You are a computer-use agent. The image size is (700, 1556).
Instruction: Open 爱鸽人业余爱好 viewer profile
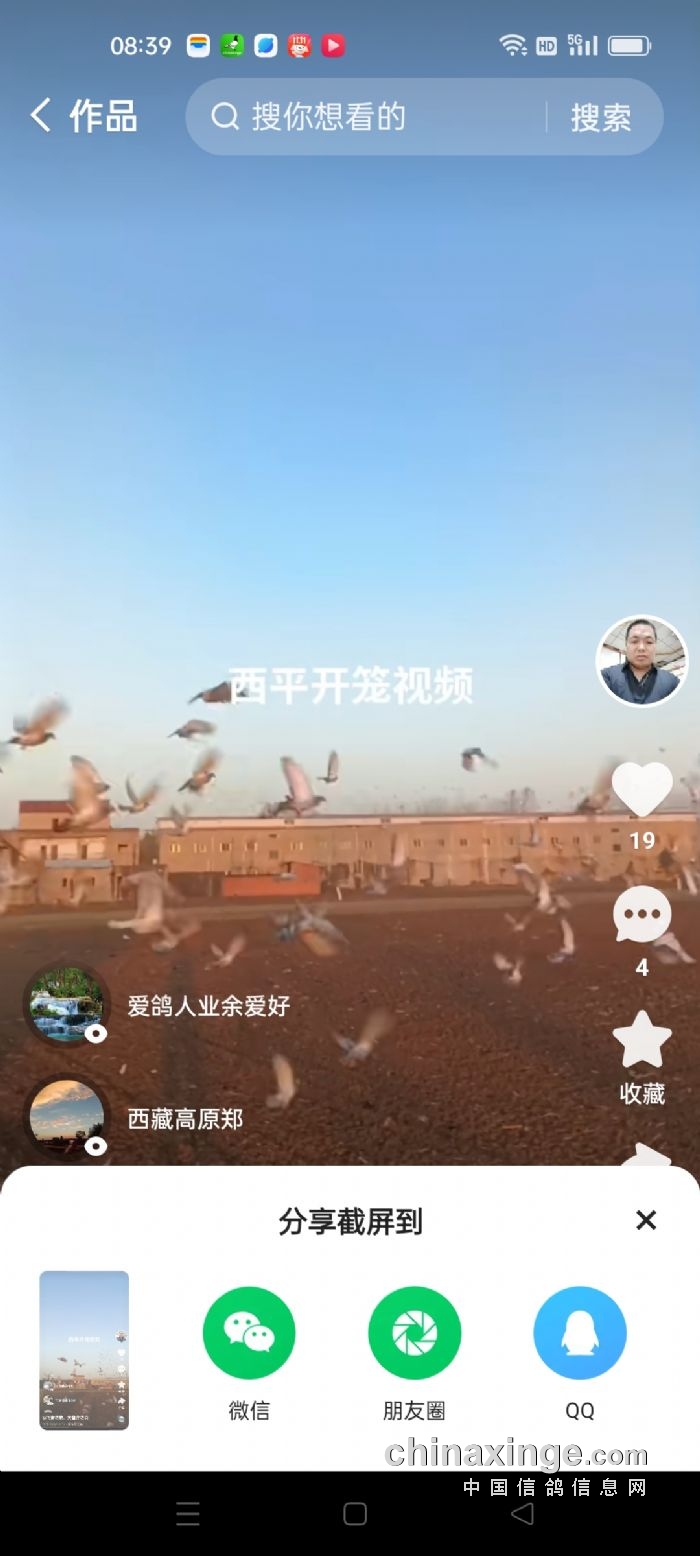[x=68, y=1005]
